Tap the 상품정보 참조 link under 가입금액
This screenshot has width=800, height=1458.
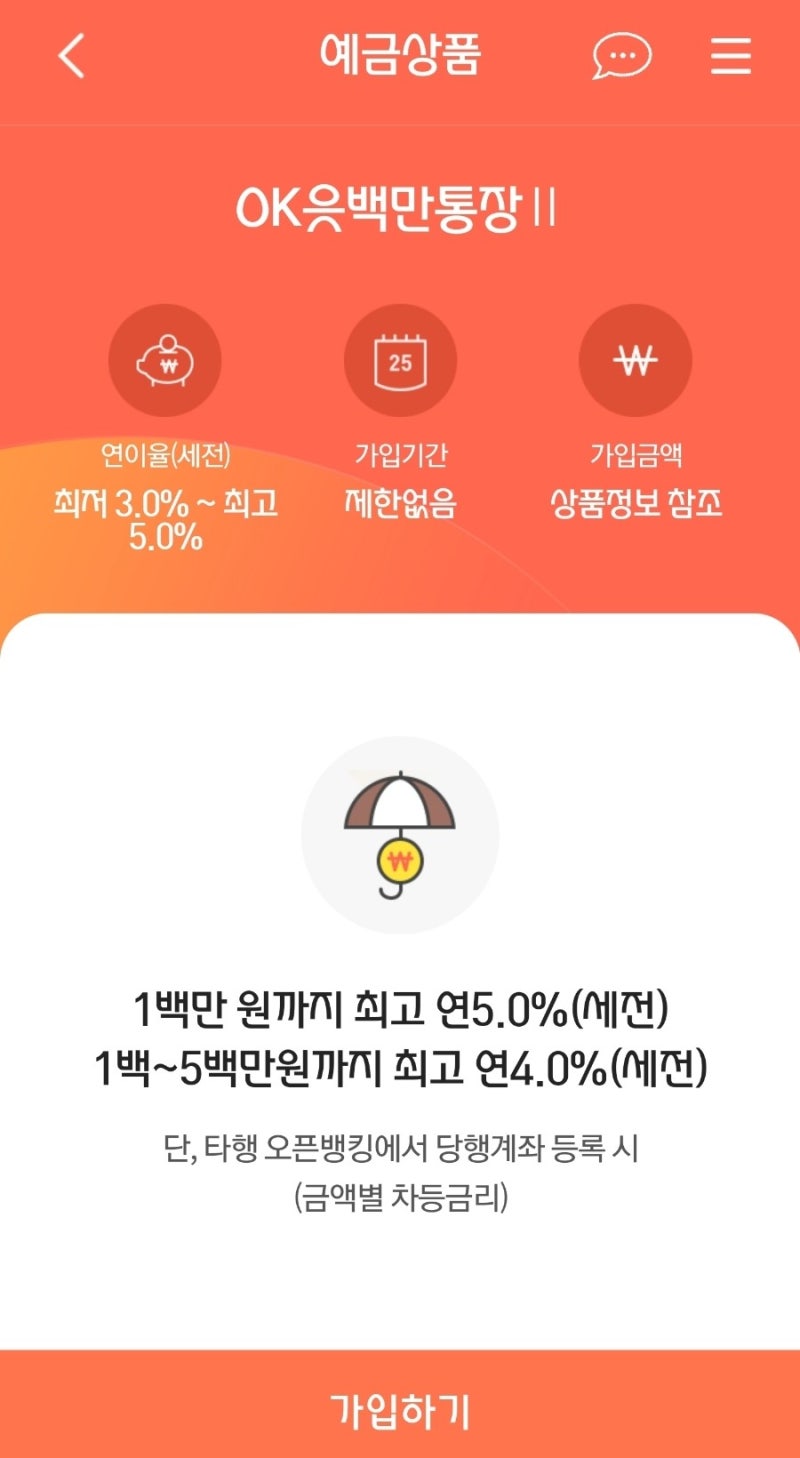coord(635,505)
